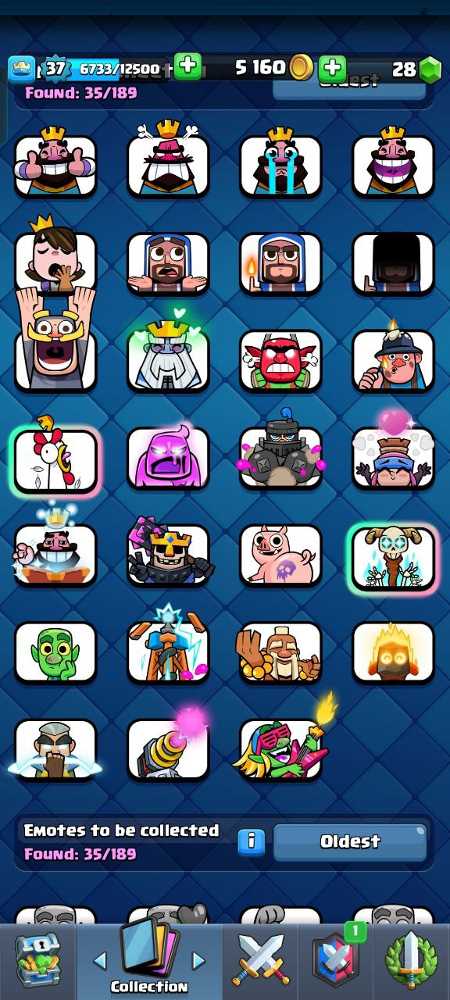Open the info button for emotes to be collected
The width and height of the screenshot is (450, 1000).
pyautogui.click(x=252, y=841)
